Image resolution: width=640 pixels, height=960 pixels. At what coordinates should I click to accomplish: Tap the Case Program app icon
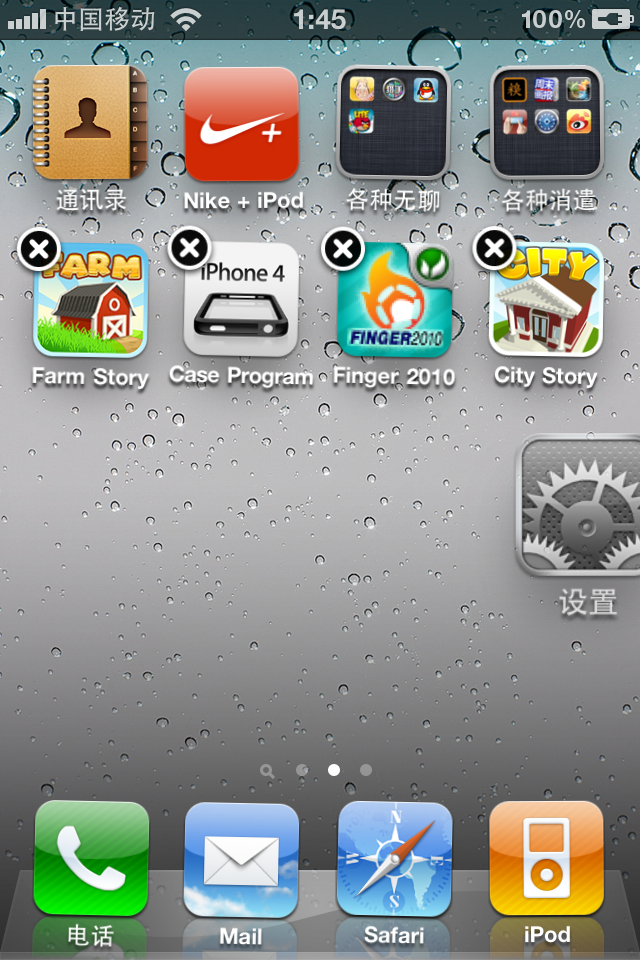[x=243, y=301]
